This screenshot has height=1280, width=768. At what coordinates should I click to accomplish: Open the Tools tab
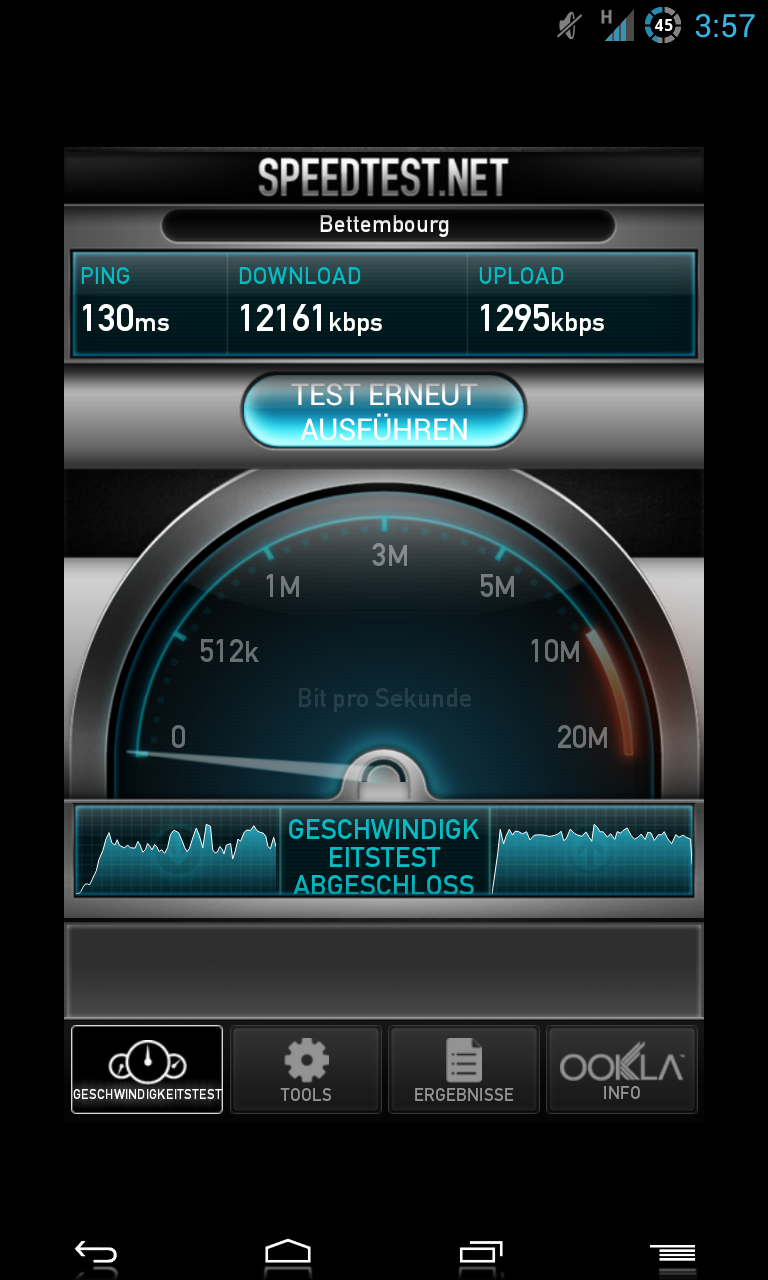pos(306,1069)
